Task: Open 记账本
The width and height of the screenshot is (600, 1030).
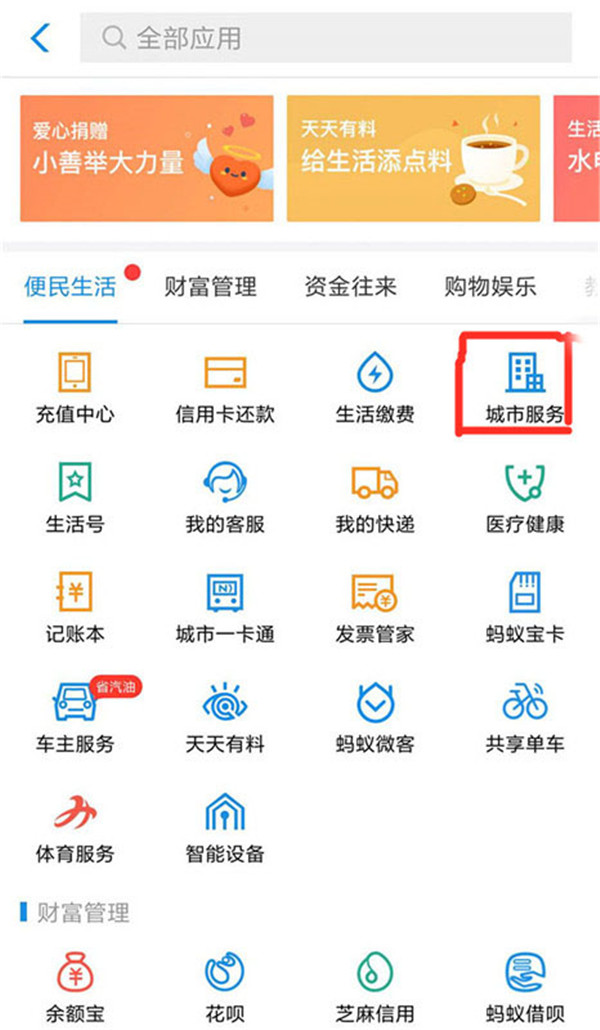Action: (x=75, y=607)
